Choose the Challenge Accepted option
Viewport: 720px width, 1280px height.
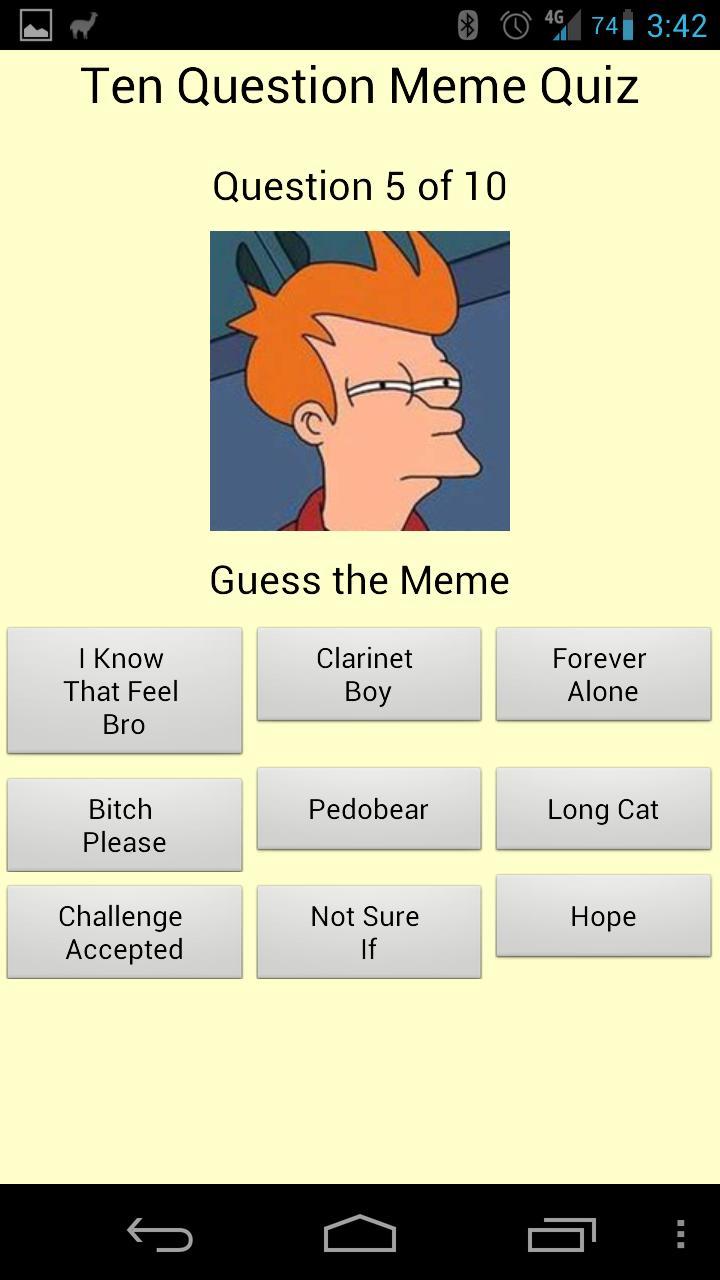tap(124, 931)
